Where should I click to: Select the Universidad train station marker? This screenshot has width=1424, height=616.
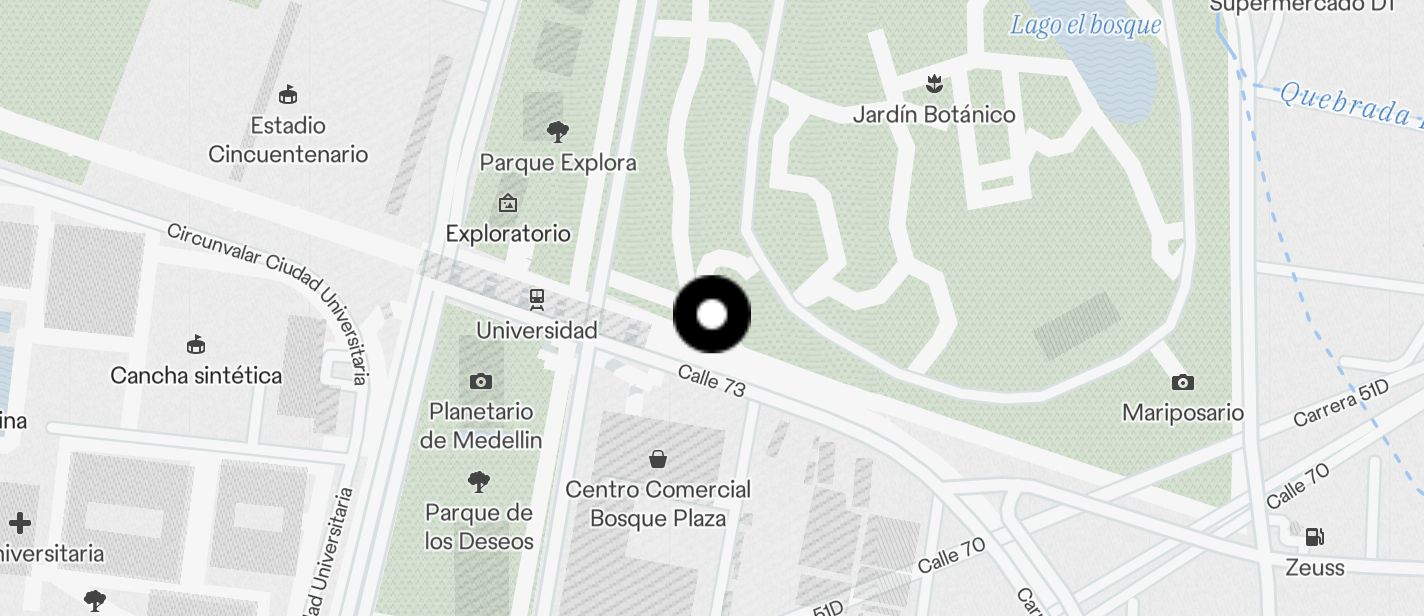[537, 299]
